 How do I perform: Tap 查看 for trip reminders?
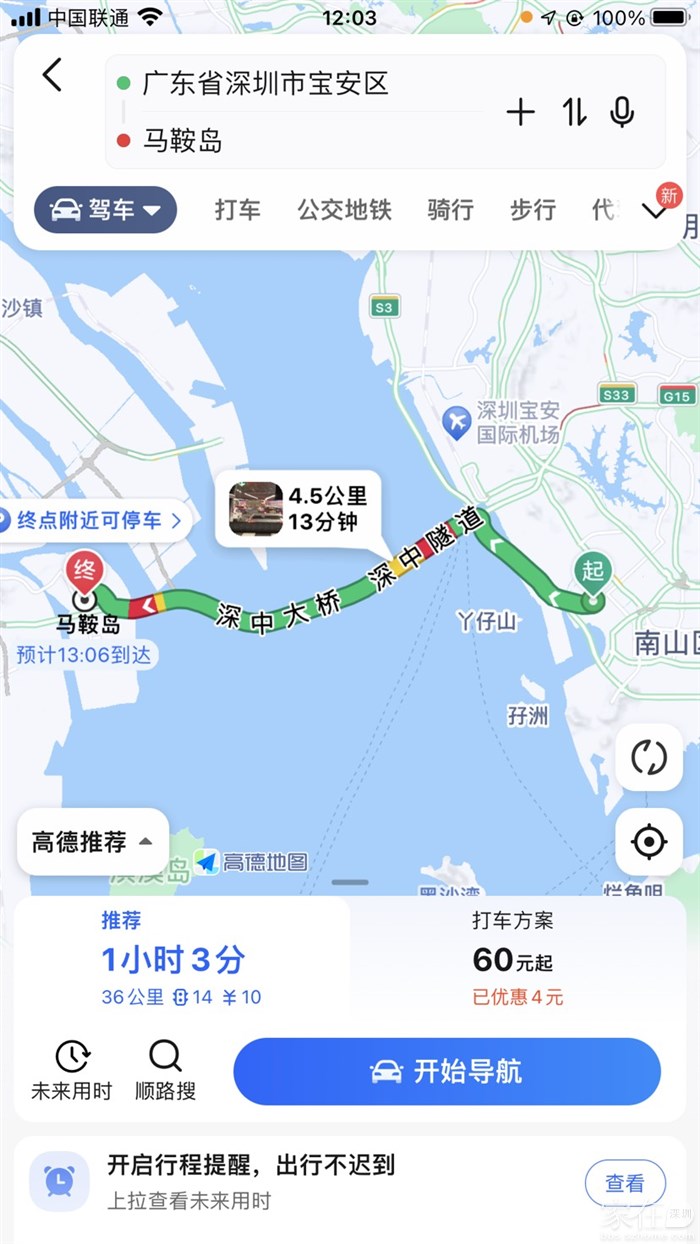[625, 1183]
